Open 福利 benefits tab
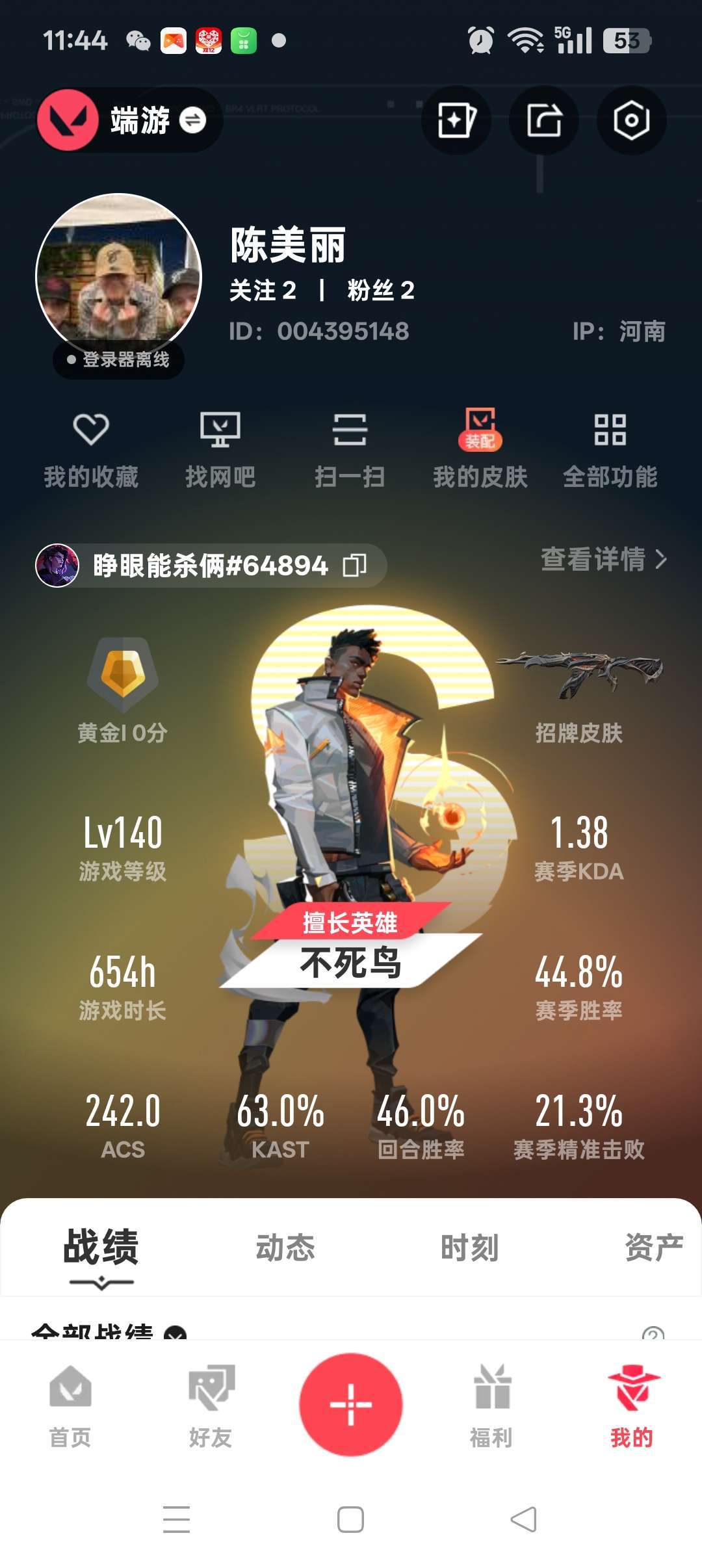 491,1405
